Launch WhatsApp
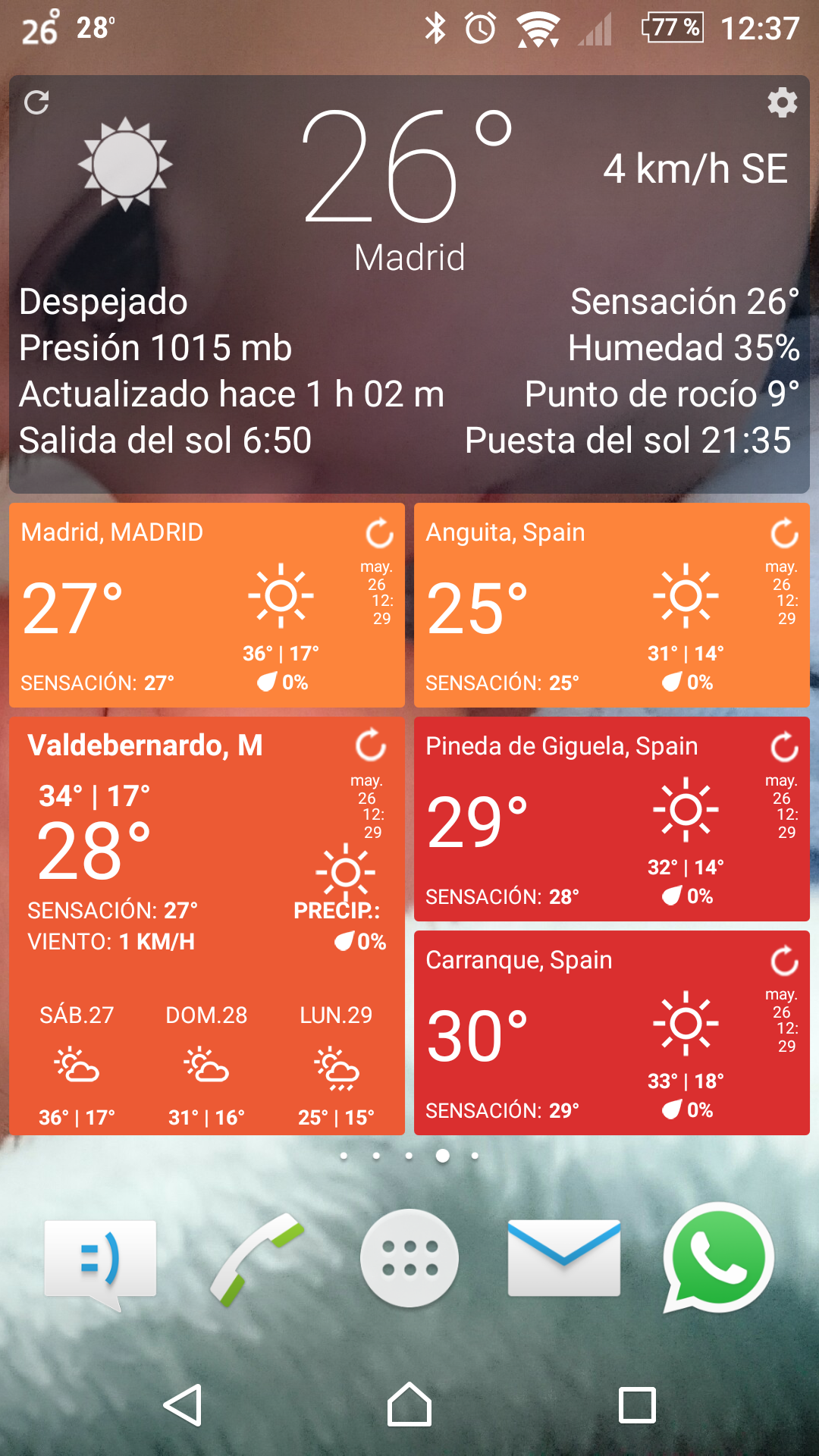The image size is (819, 1456). tap(718, 1258)
